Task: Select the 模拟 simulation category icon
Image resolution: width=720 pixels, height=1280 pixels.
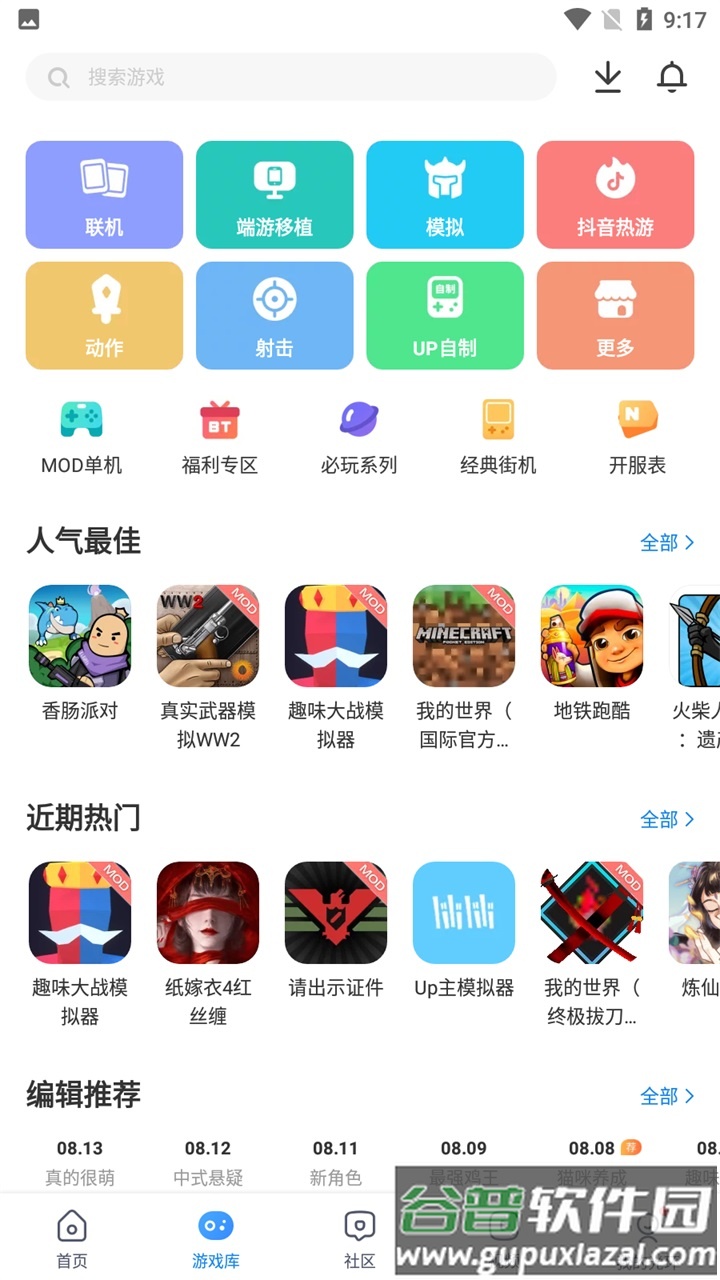Action: [x=444, y=195]
